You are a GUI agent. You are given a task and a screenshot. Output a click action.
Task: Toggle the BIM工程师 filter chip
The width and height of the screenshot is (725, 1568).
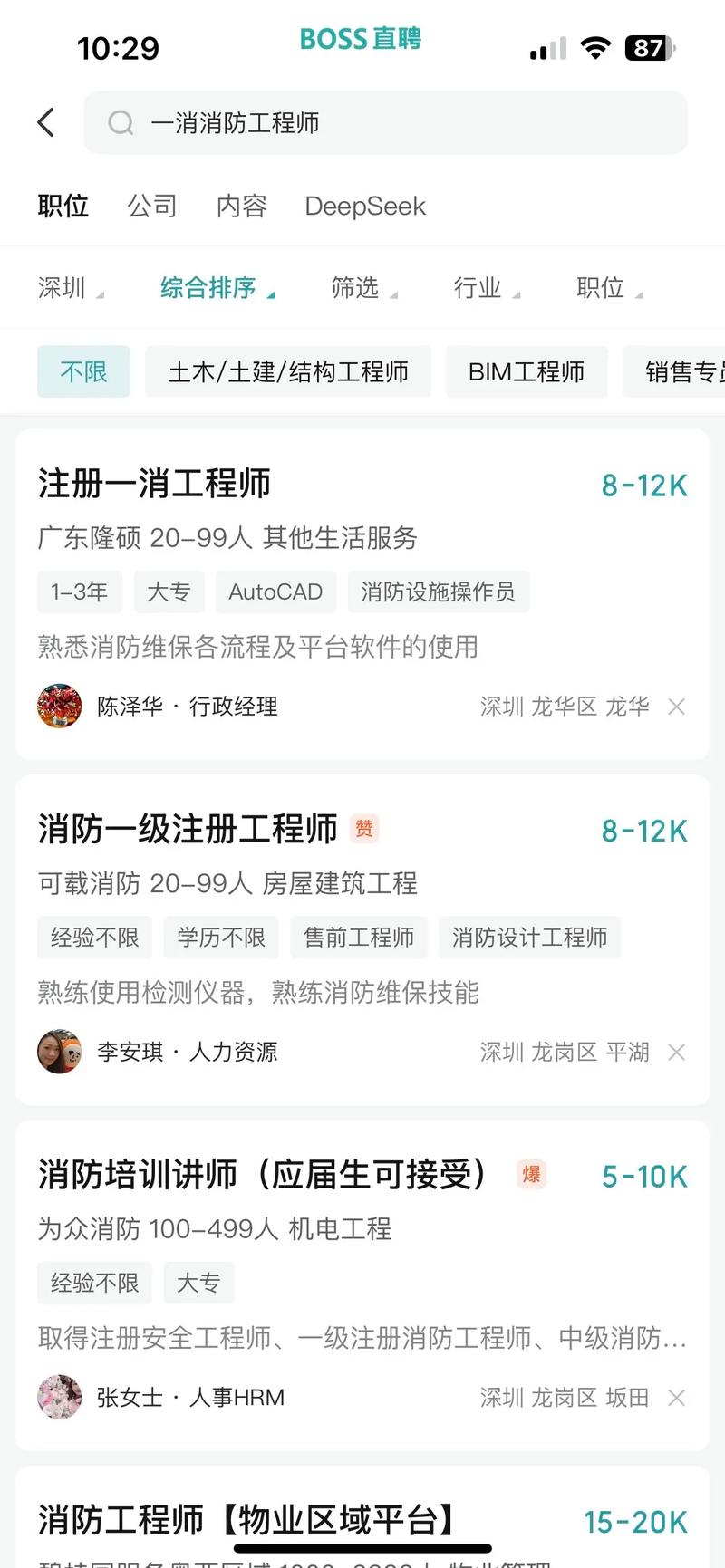(527, 371)
